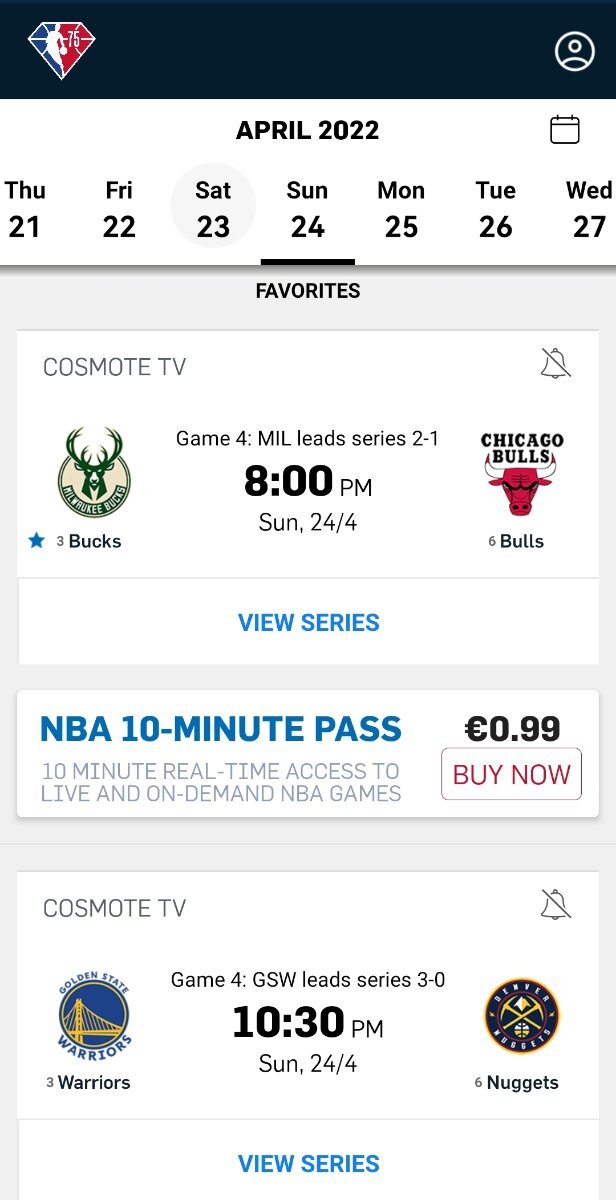The image size is (616, 1200).
Task: Show games for Tuesday 26
Action: click(x=495, y=209)
